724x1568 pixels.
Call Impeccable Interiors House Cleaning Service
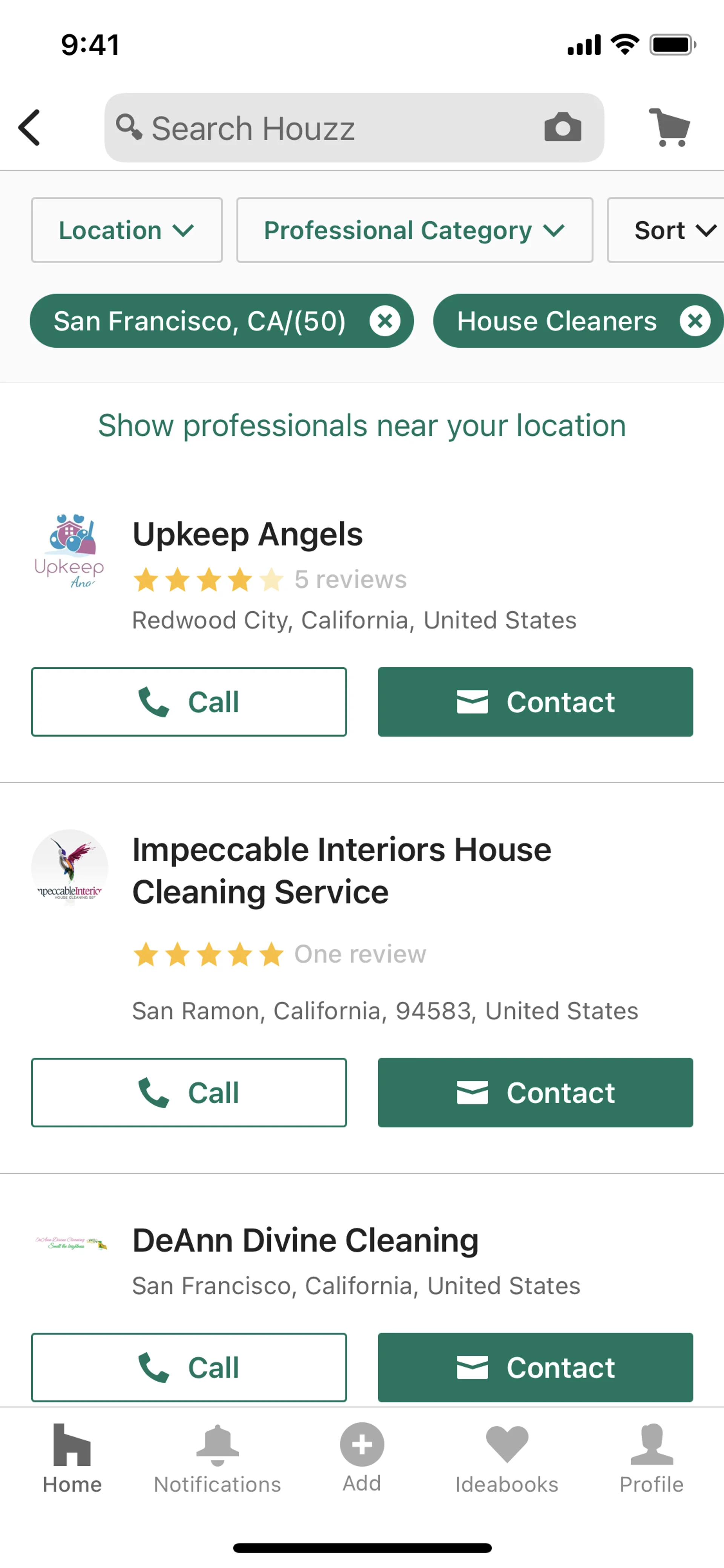click(189, 1093)
